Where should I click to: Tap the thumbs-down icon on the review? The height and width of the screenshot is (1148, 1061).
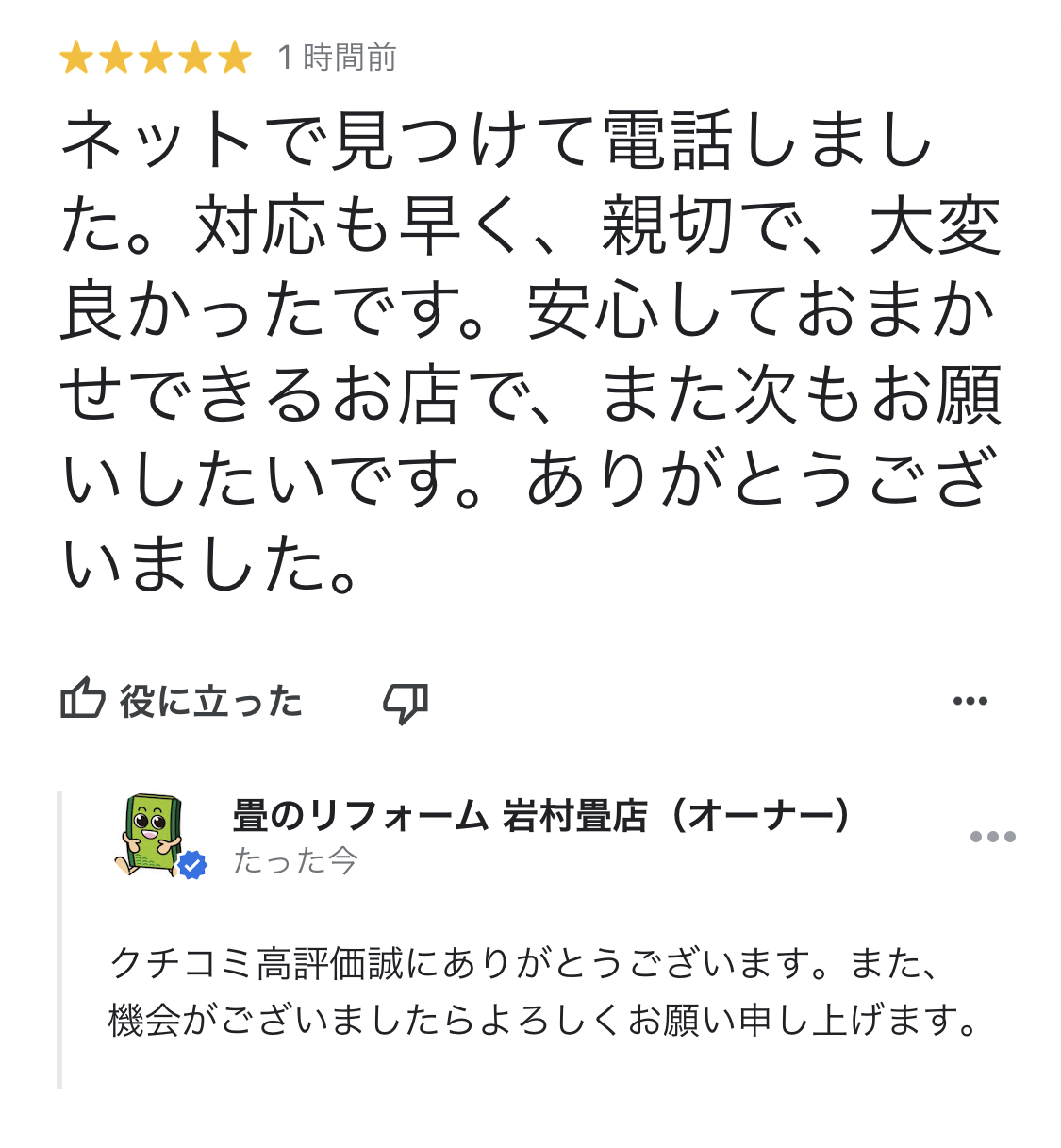[406, 702]
